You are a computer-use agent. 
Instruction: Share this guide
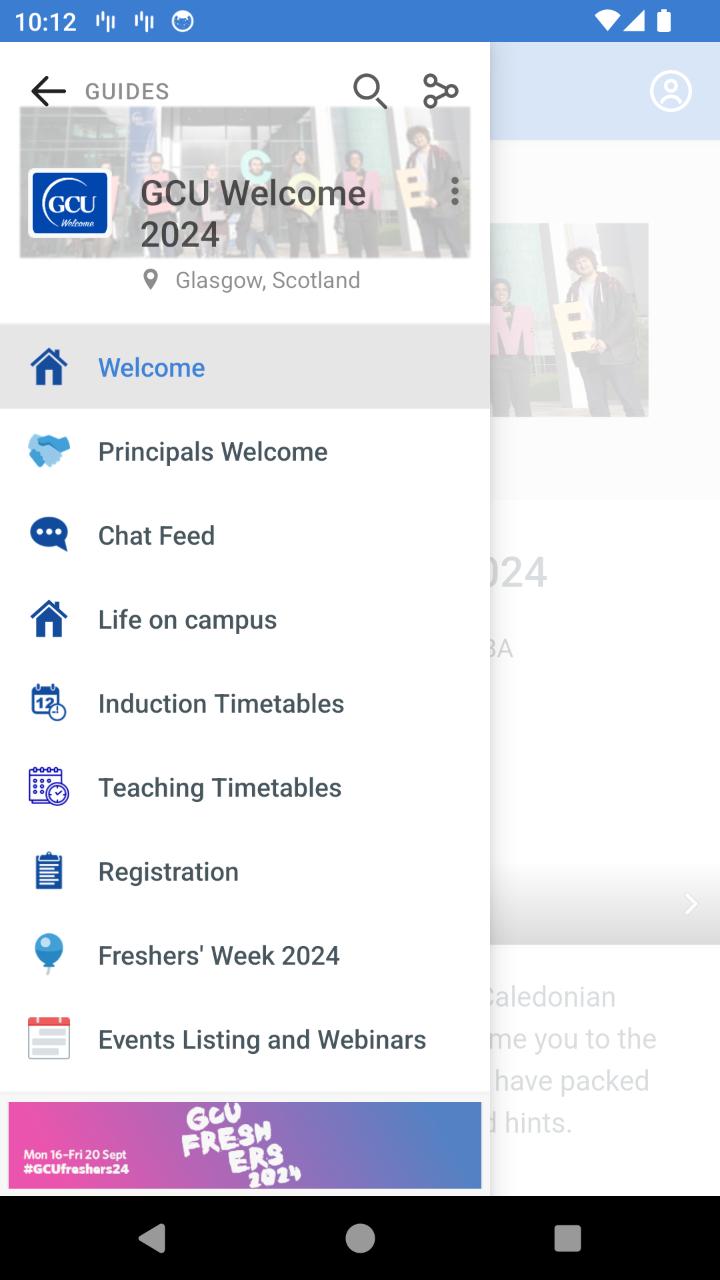tap(440, 91)
